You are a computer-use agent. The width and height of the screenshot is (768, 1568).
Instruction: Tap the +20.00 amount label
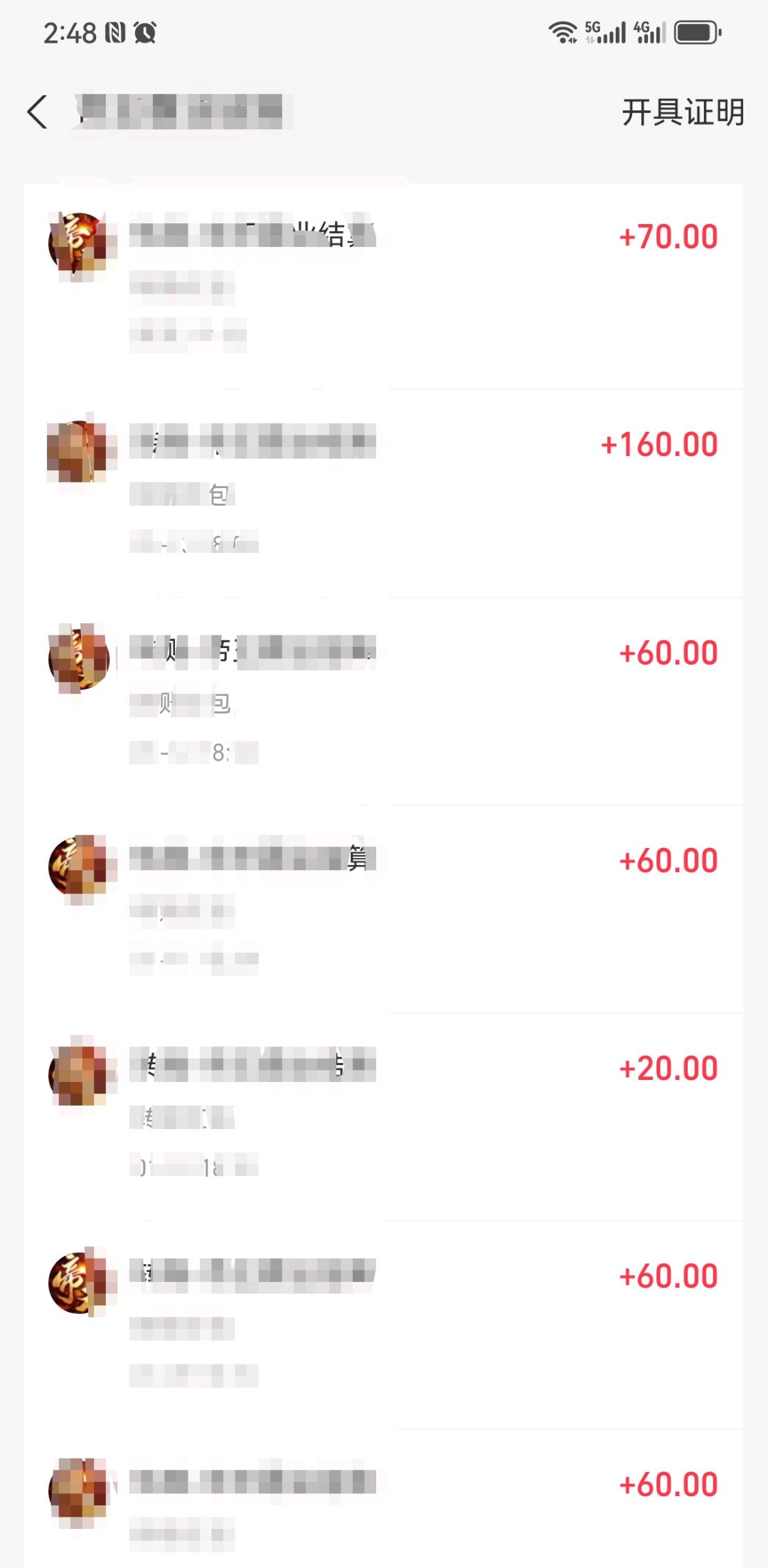point(668,1067)
